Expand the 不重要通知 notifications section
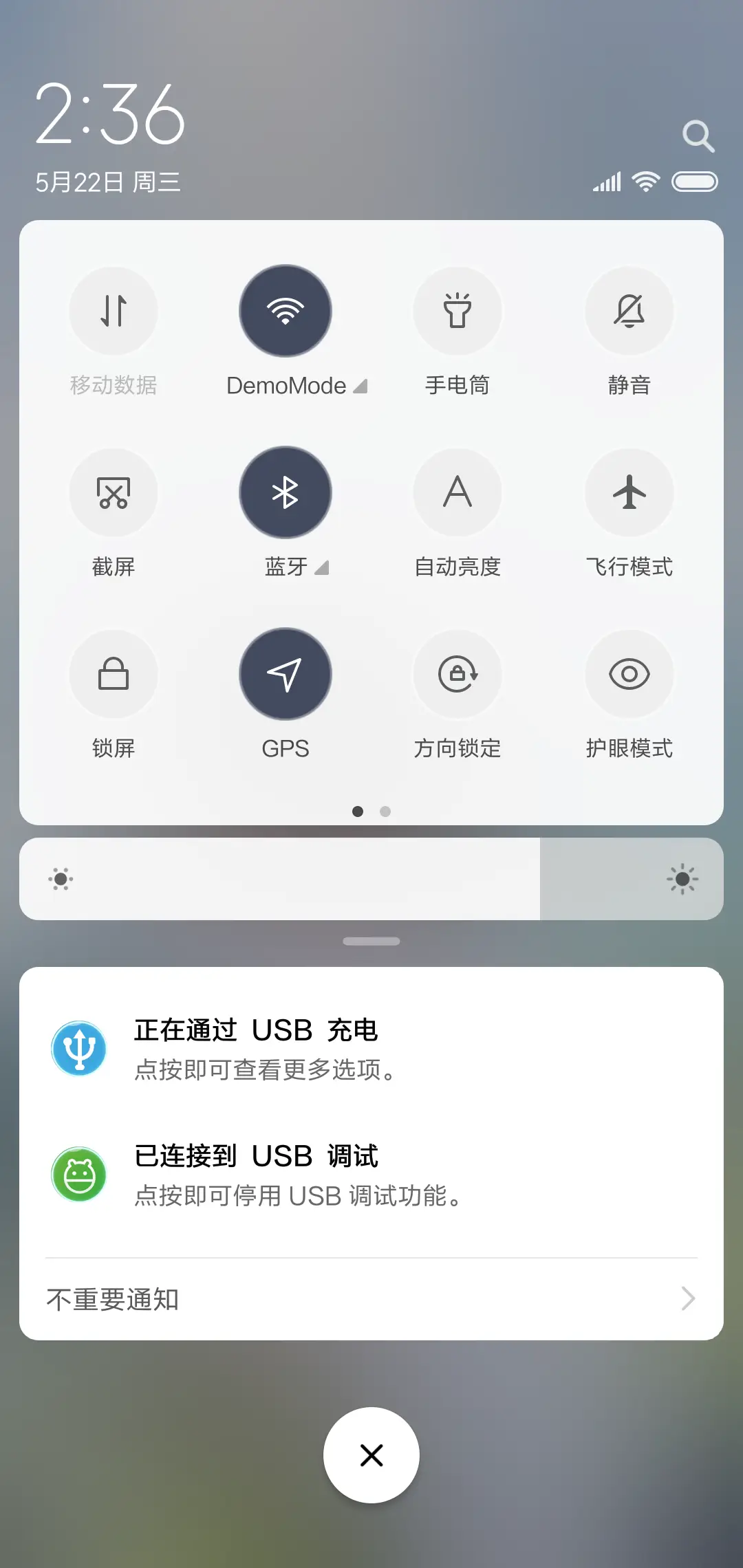The width and height of the screenshot is (743, 1568). tap(371, 1298)
